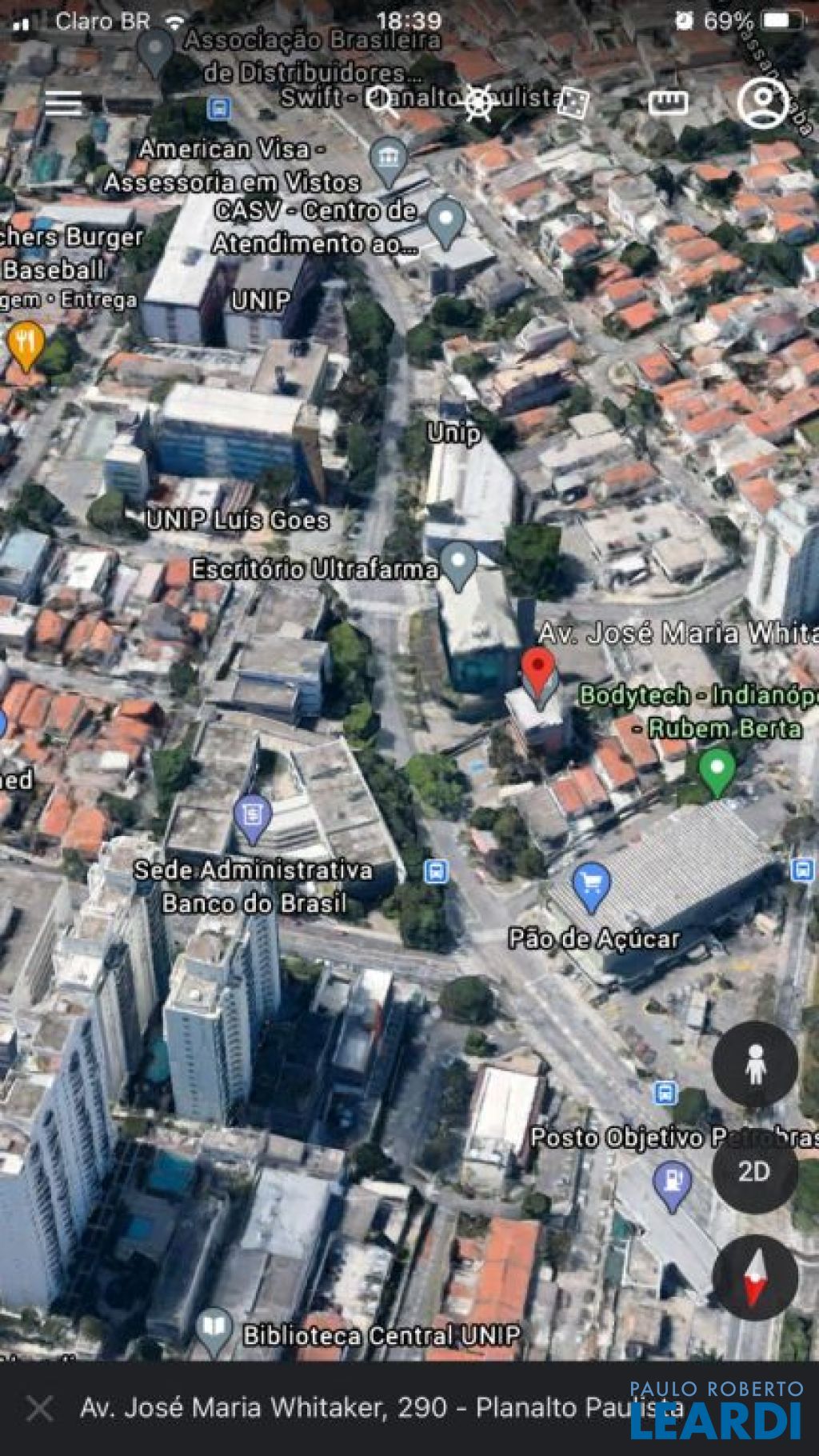
Task: Tap the Posto Objetivo Petrobras fuel marker
Action: 672,1183
